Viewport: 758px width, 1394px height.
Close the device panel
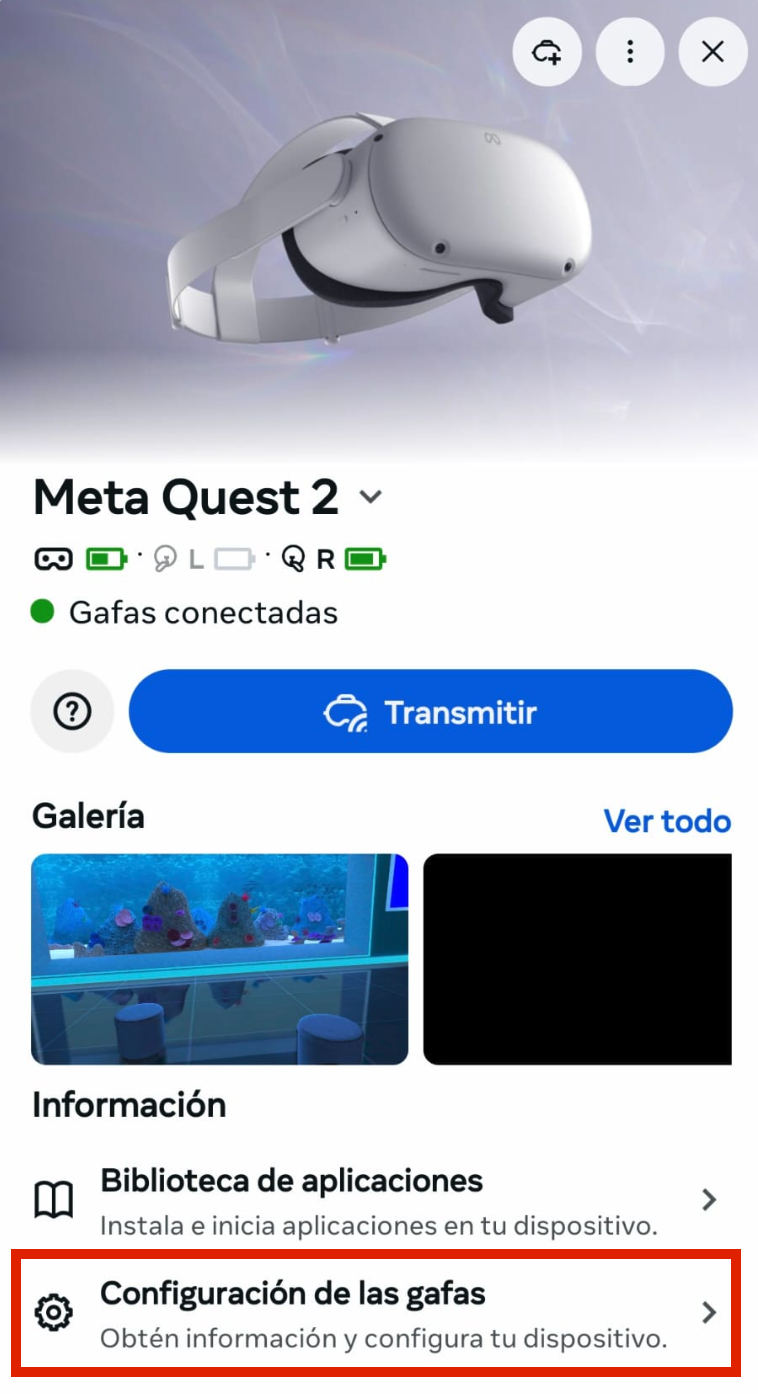(712, 51)
